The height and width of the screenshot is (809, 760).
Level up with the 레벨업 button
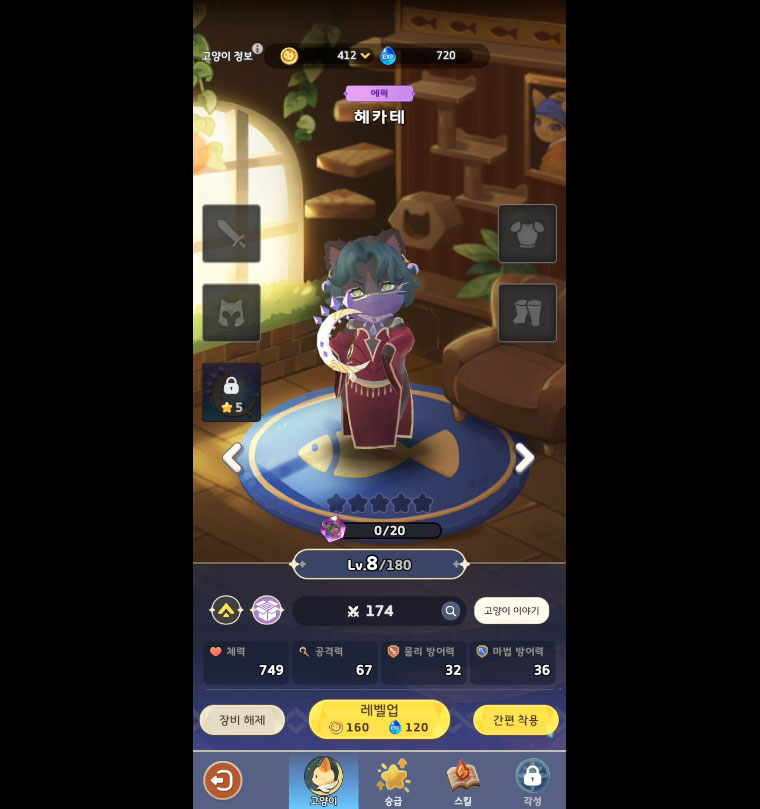tap(379, 719)
